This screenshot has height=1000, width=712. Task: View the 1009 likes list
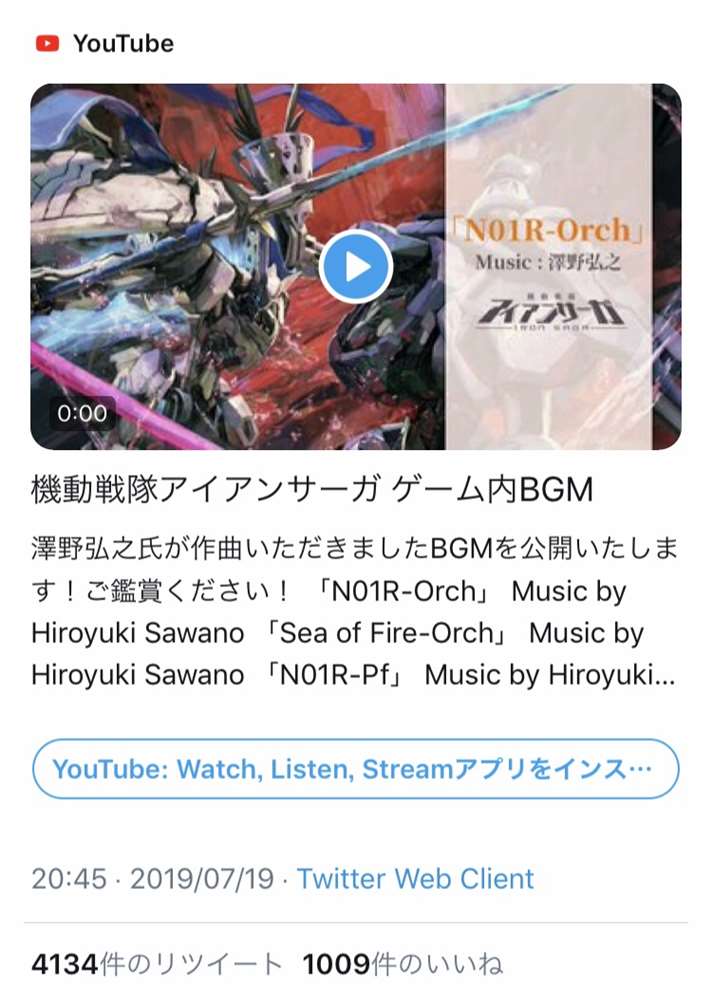pos(402,964)
